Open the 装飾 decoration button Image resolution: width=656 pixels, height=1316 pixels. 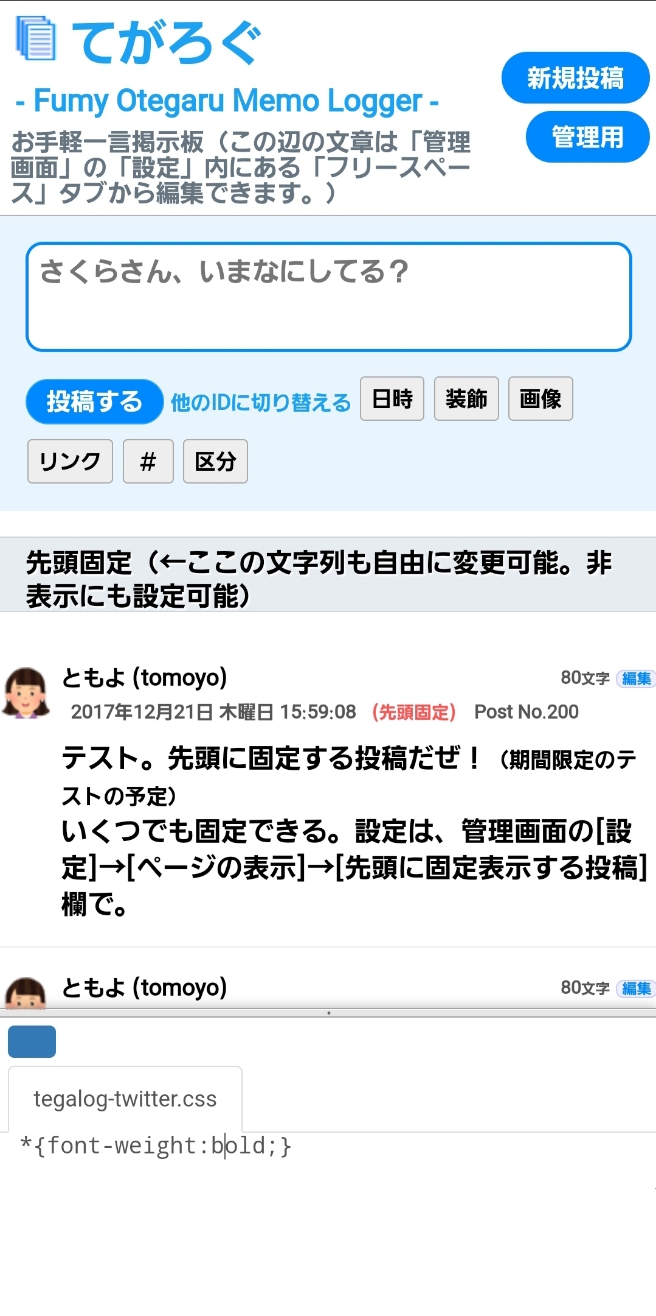(x=466, y=399)
